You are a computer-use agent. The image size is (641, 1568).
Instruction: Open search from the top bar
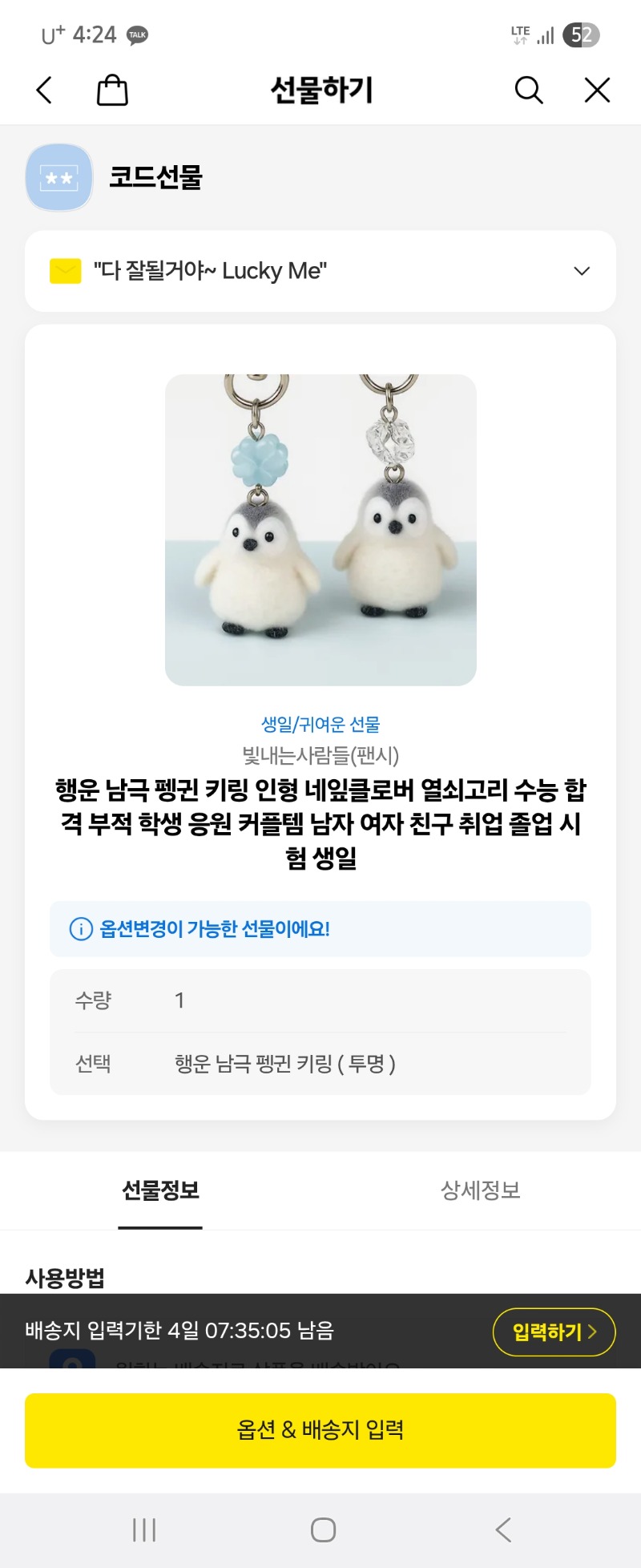528,90
